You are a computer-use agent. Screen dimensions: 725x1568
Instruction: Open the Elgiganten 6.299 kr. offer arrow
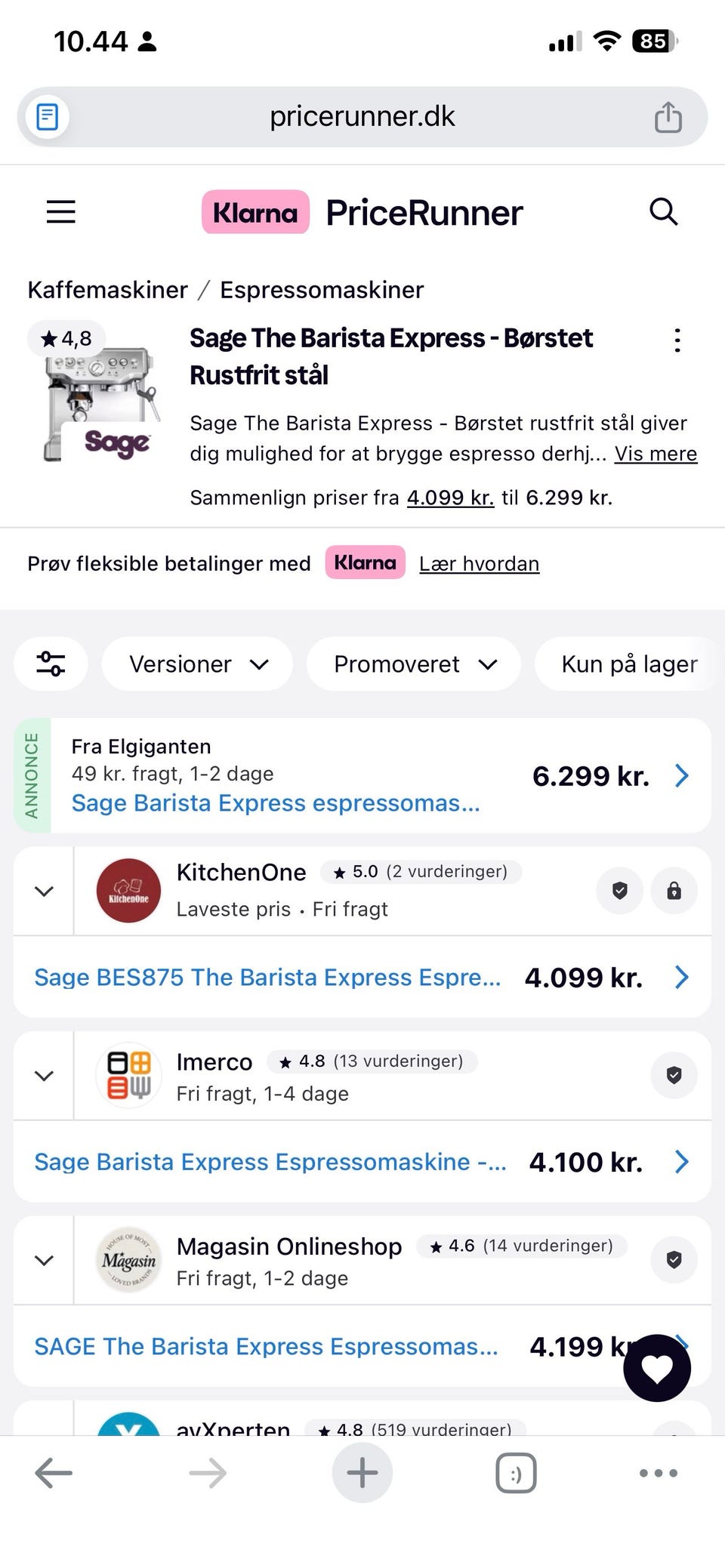pos(682,775)
